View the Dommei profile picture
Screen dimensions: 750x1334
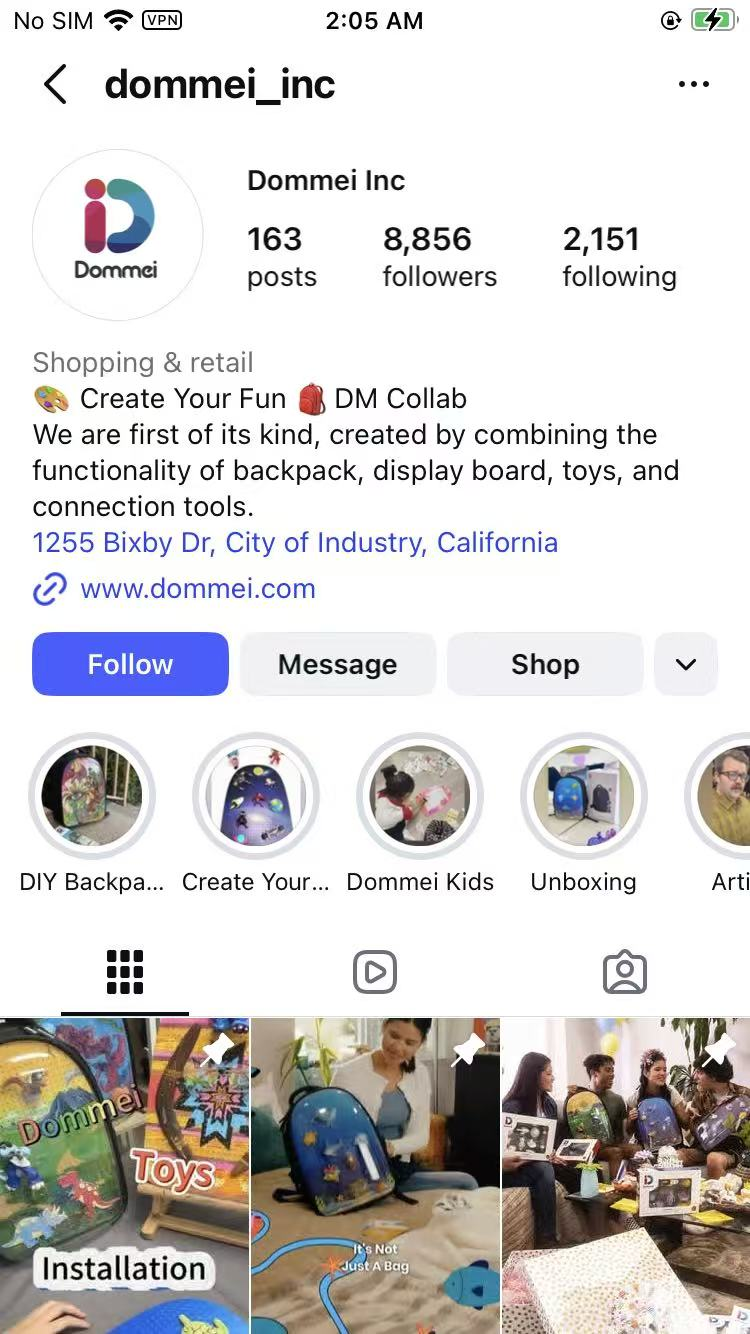(x=118, y=235)
